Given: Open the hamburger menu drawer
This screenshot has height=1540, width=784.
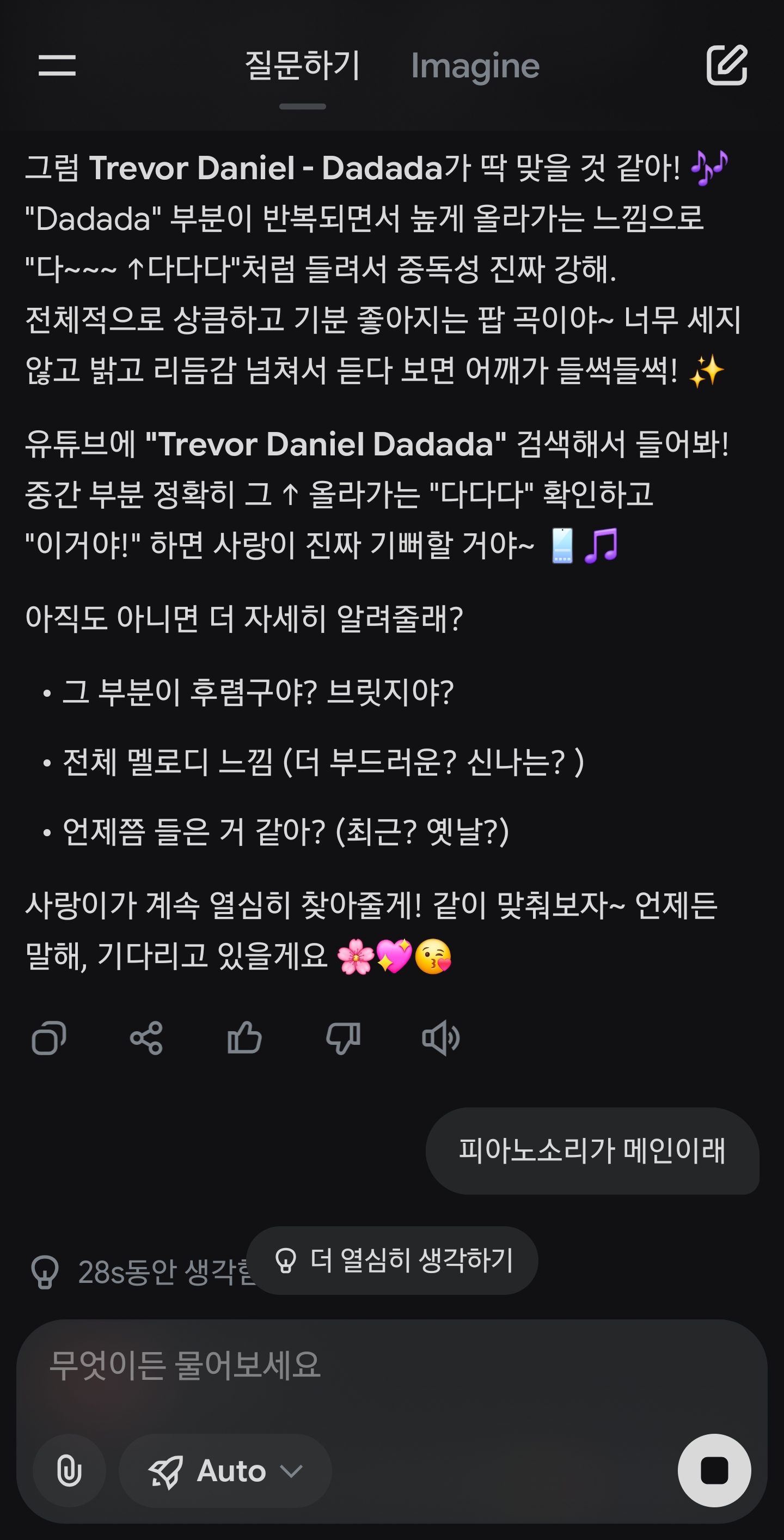Looking at the screenshot, I should tap(57, 65).
